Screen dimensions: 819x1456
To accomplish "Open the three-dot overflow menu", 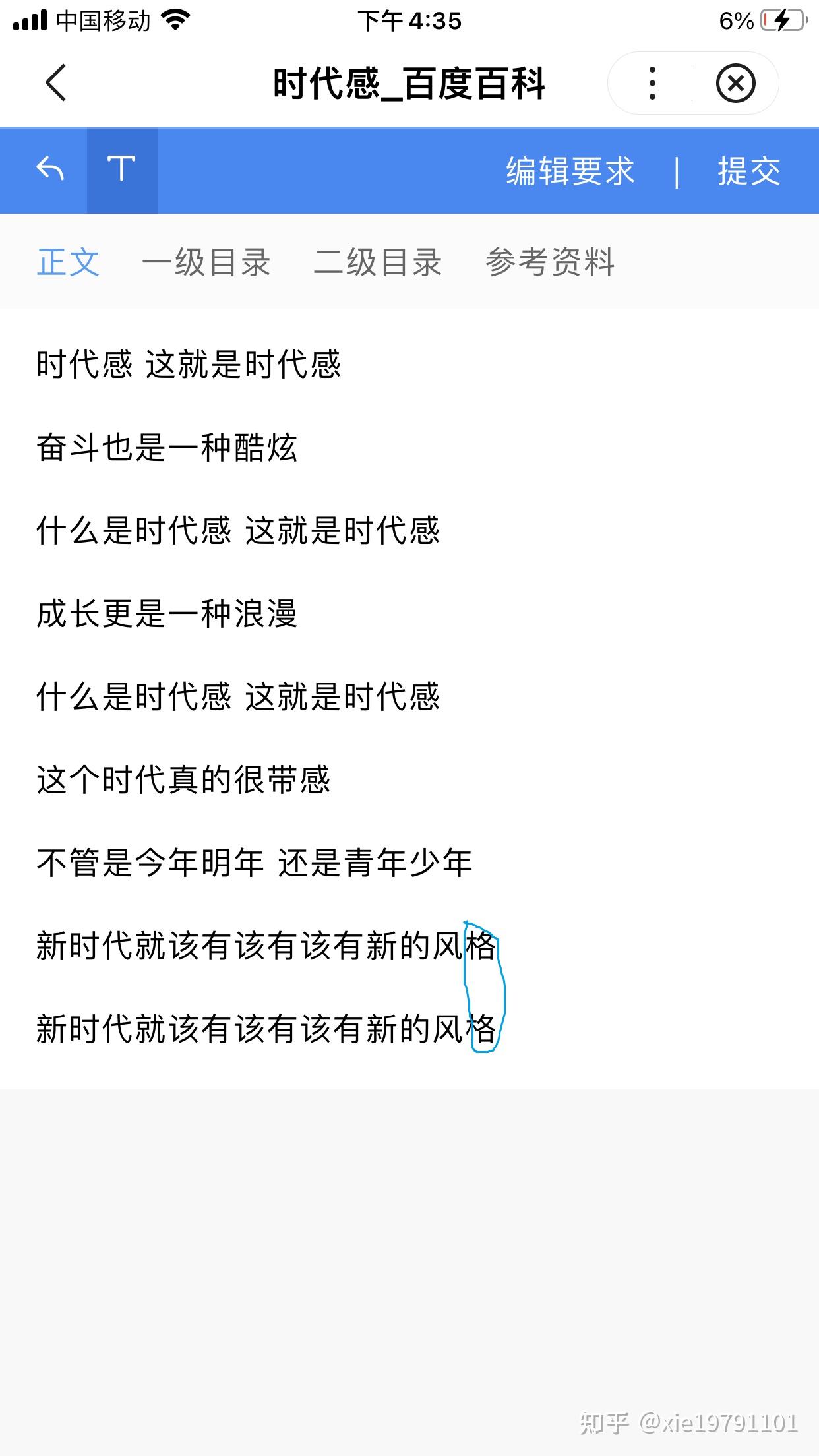I will (x=652, y=83).
